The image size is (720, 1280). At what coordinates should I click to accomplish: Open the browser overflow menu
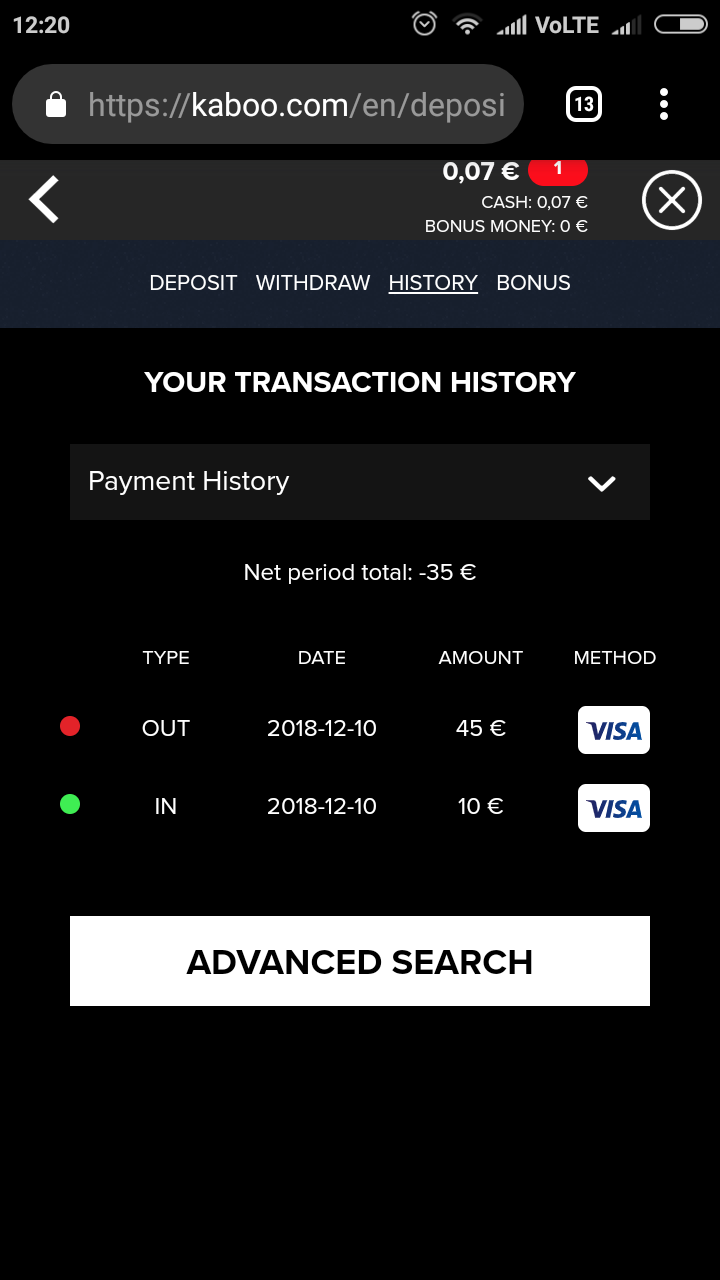664,104
